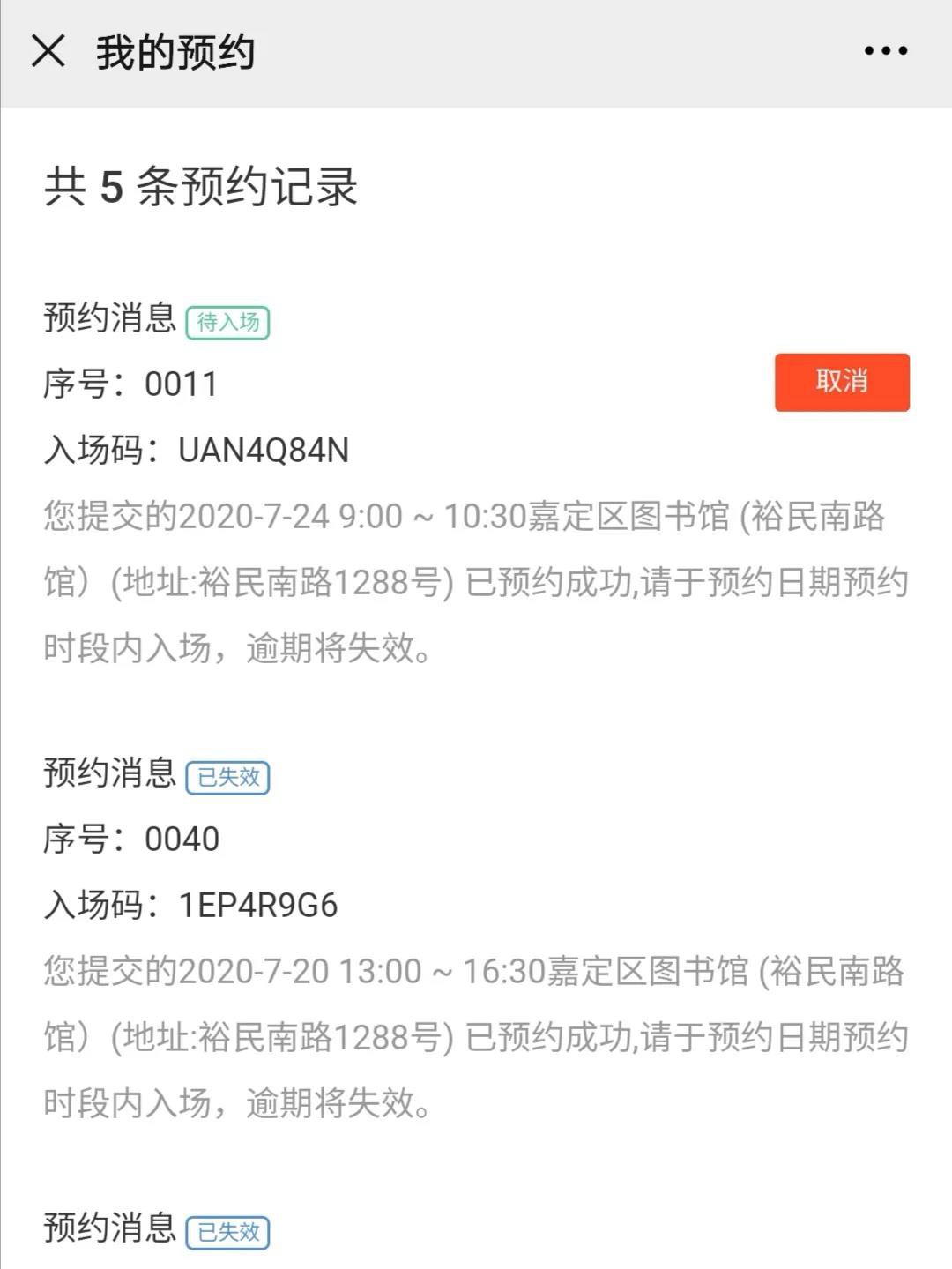Close the 我的预约 page

point(48,51)
